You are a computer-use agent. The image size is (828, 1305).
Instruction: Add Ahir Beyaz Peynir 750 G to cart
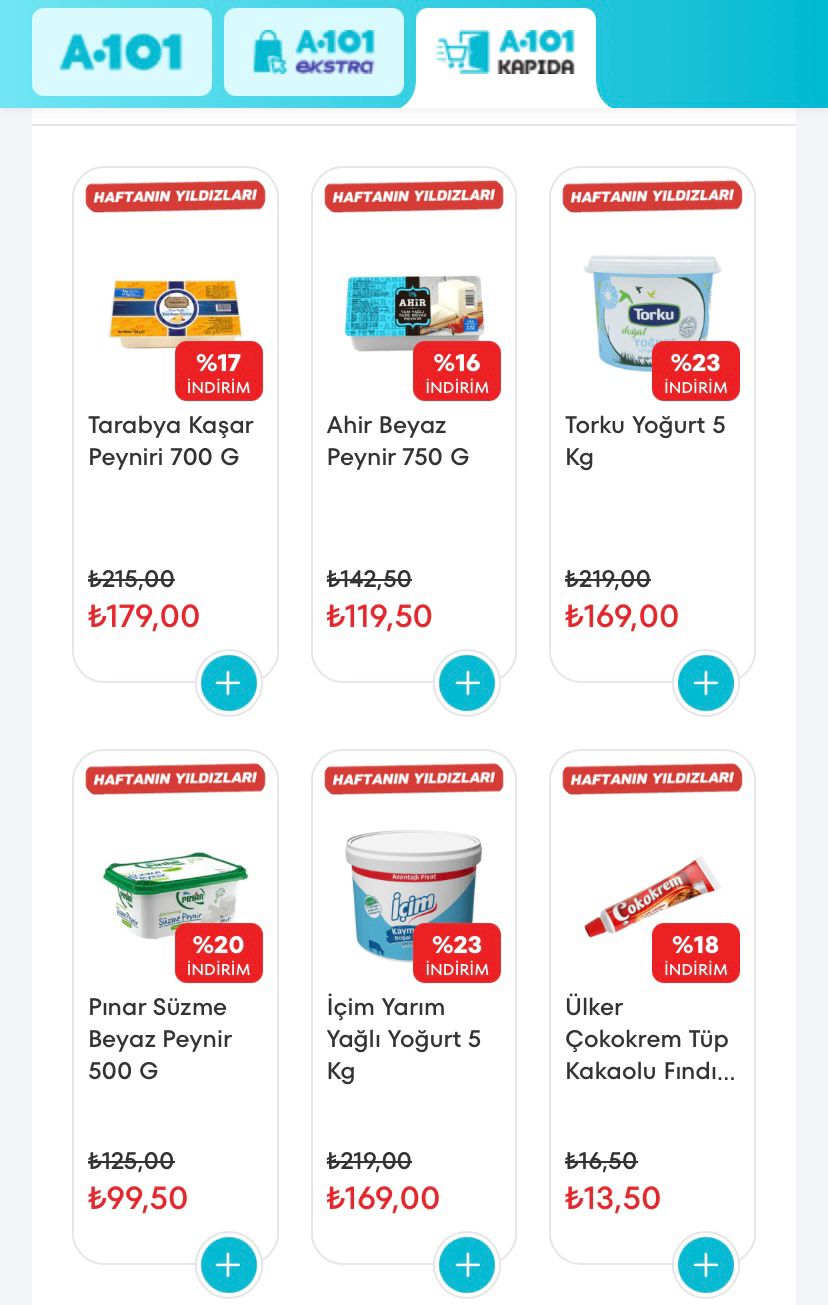[467, 683]
